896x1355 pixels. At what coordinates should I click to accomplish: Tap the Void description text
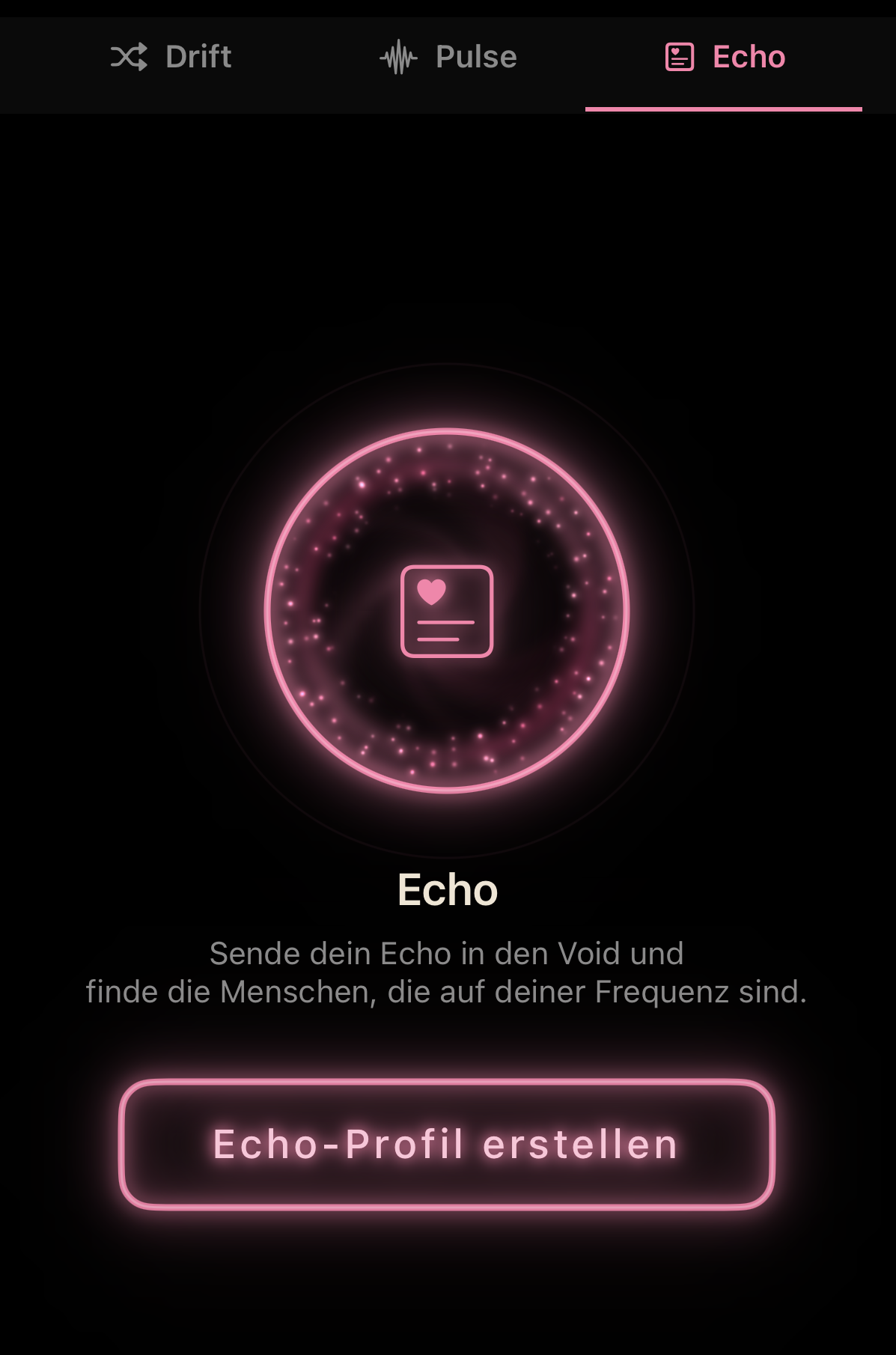pyautogui.click(x=448, y=972)
